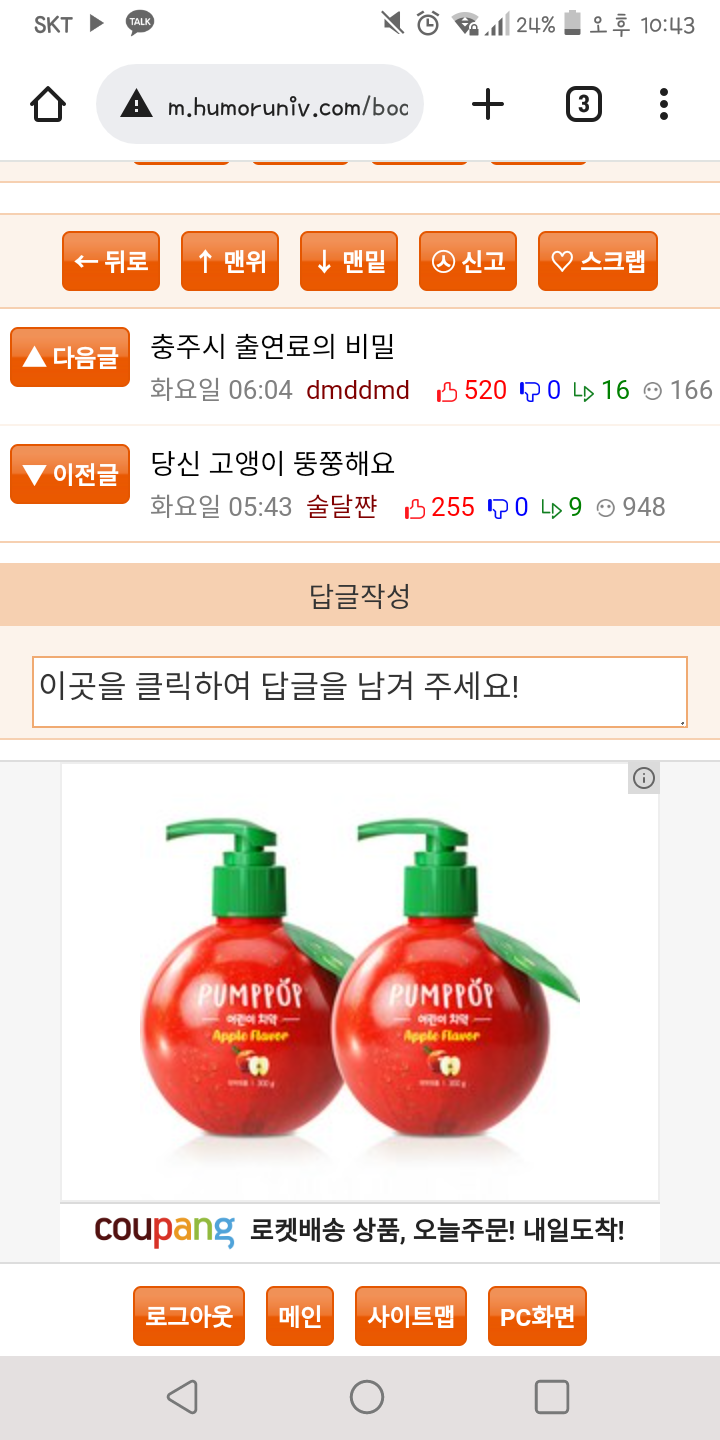This screenshot has height=1440, width=720.
Task: Open the post 충주시 출연료의 비밀
Action: coord(273,346)
